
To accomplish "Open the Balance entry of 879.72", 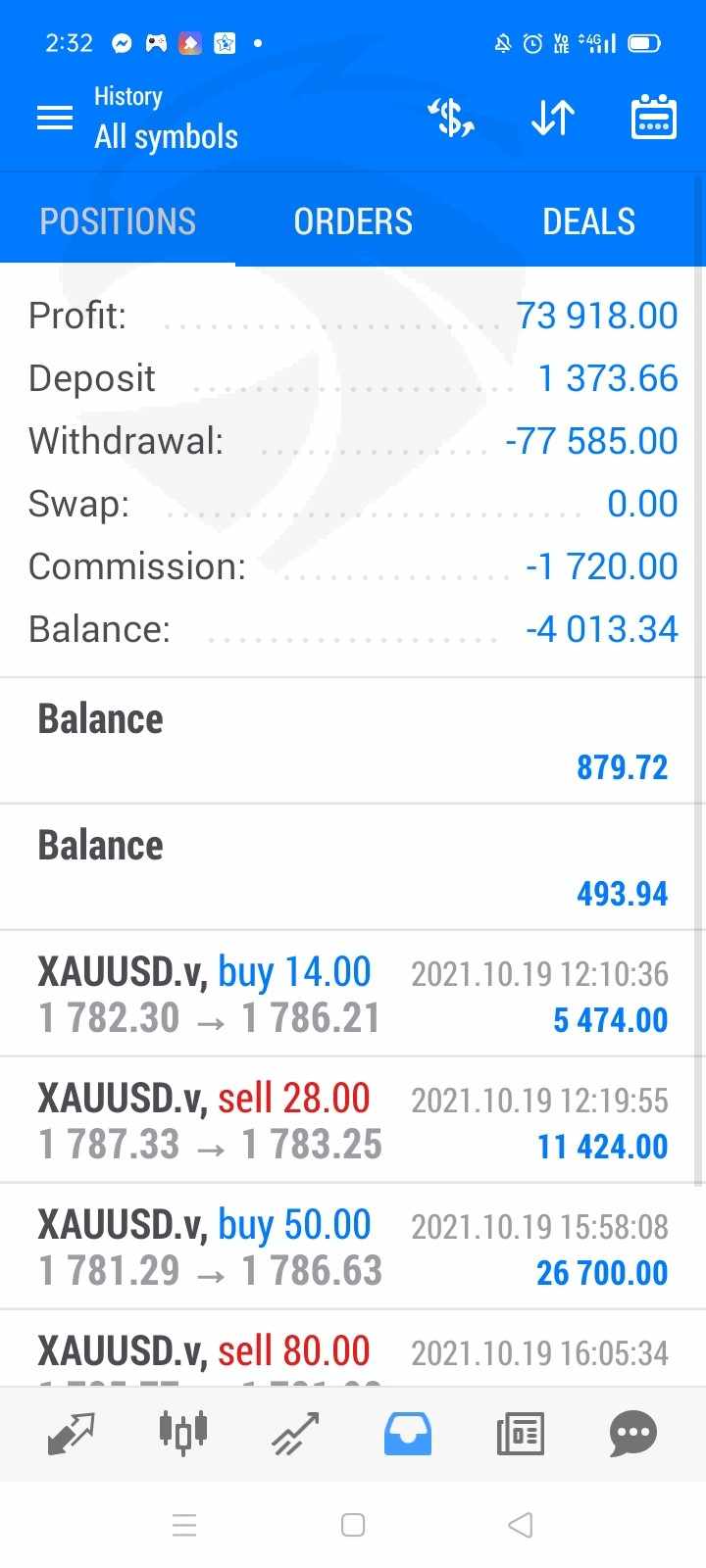I will pos(353,742).
